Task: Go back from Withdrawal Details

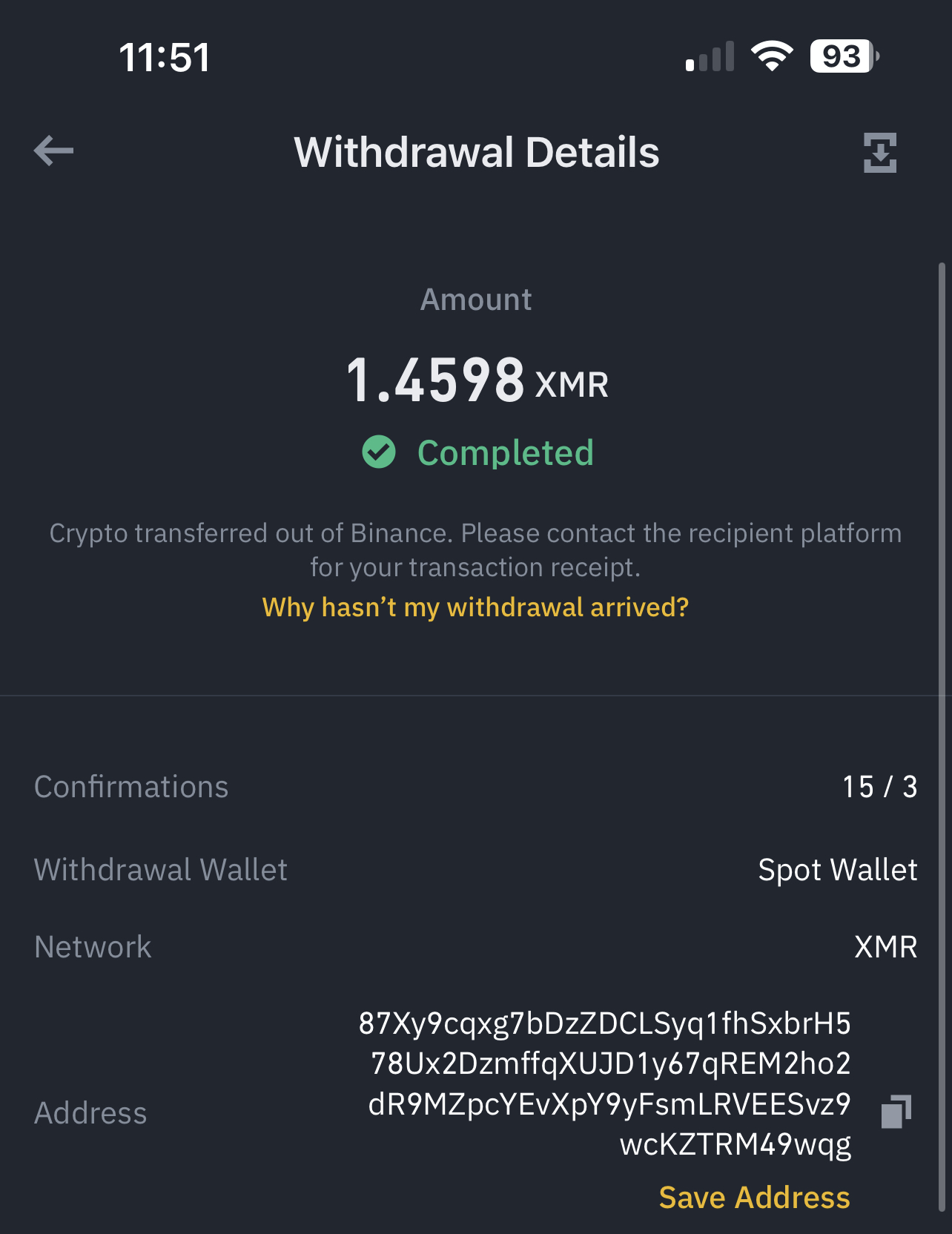Action: pos(53,151)
